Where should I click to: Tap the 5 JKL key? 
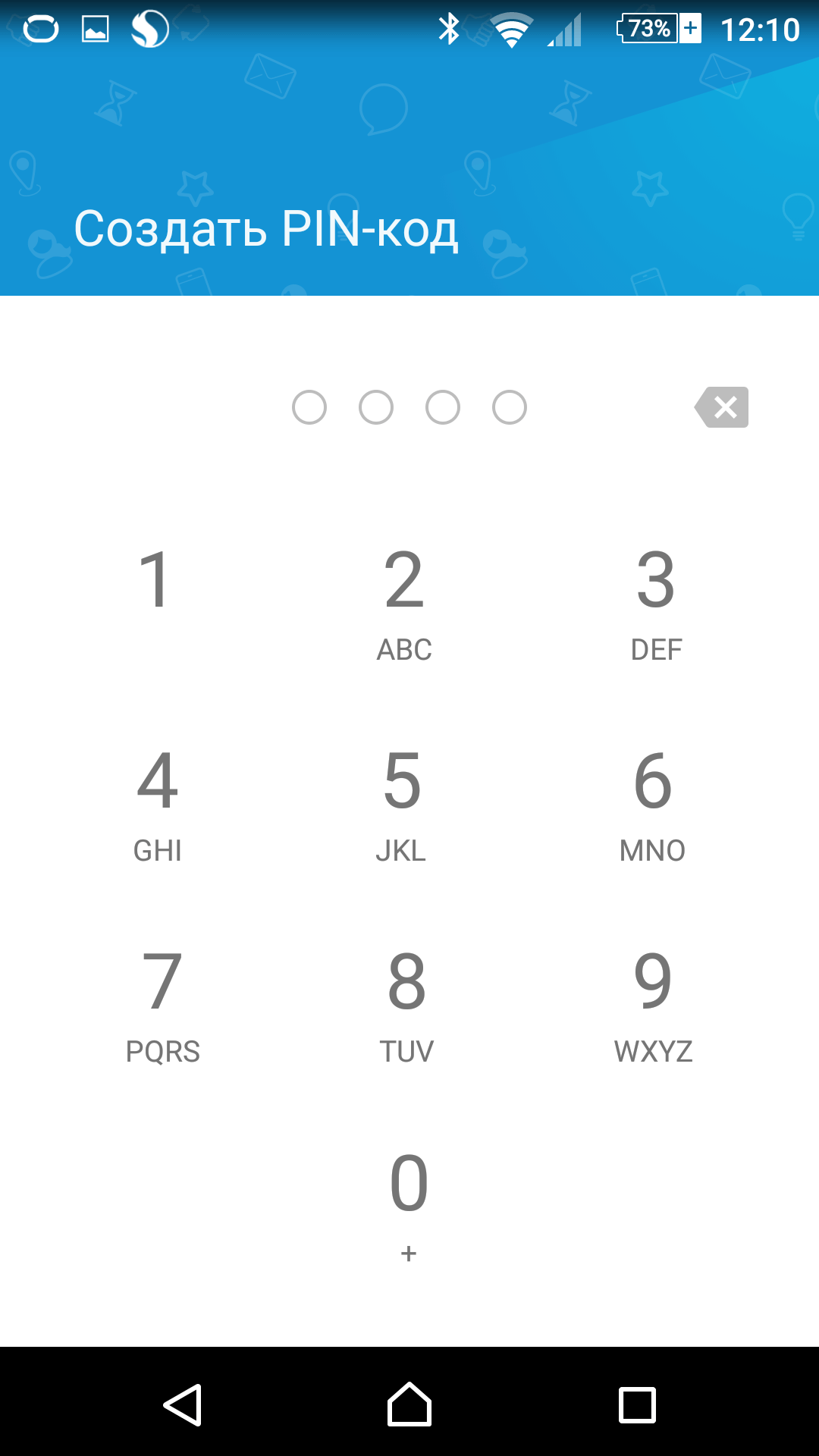(402, 804)
